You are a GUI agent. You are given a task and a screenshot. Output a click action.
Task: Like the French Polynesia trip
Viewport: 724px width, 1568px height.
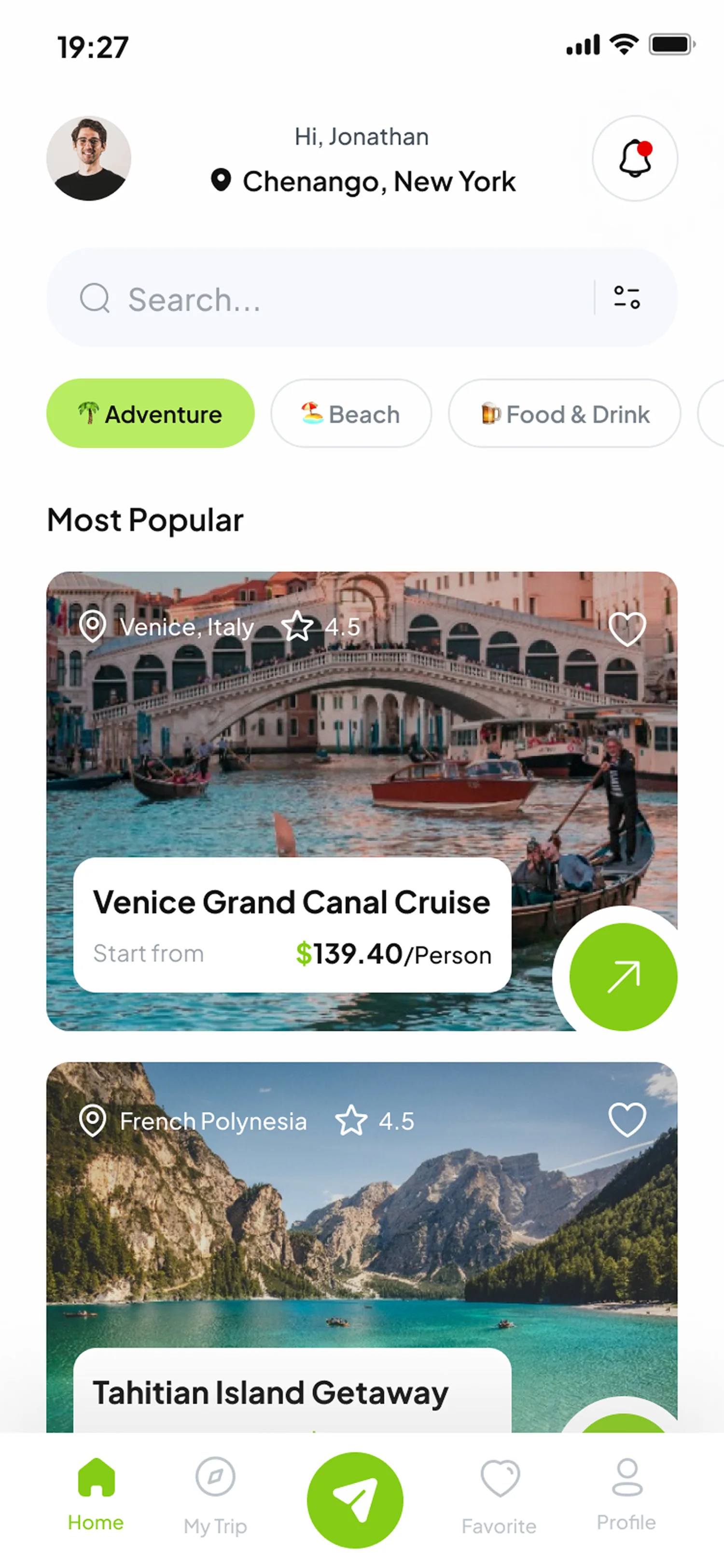coord(627,1120)
